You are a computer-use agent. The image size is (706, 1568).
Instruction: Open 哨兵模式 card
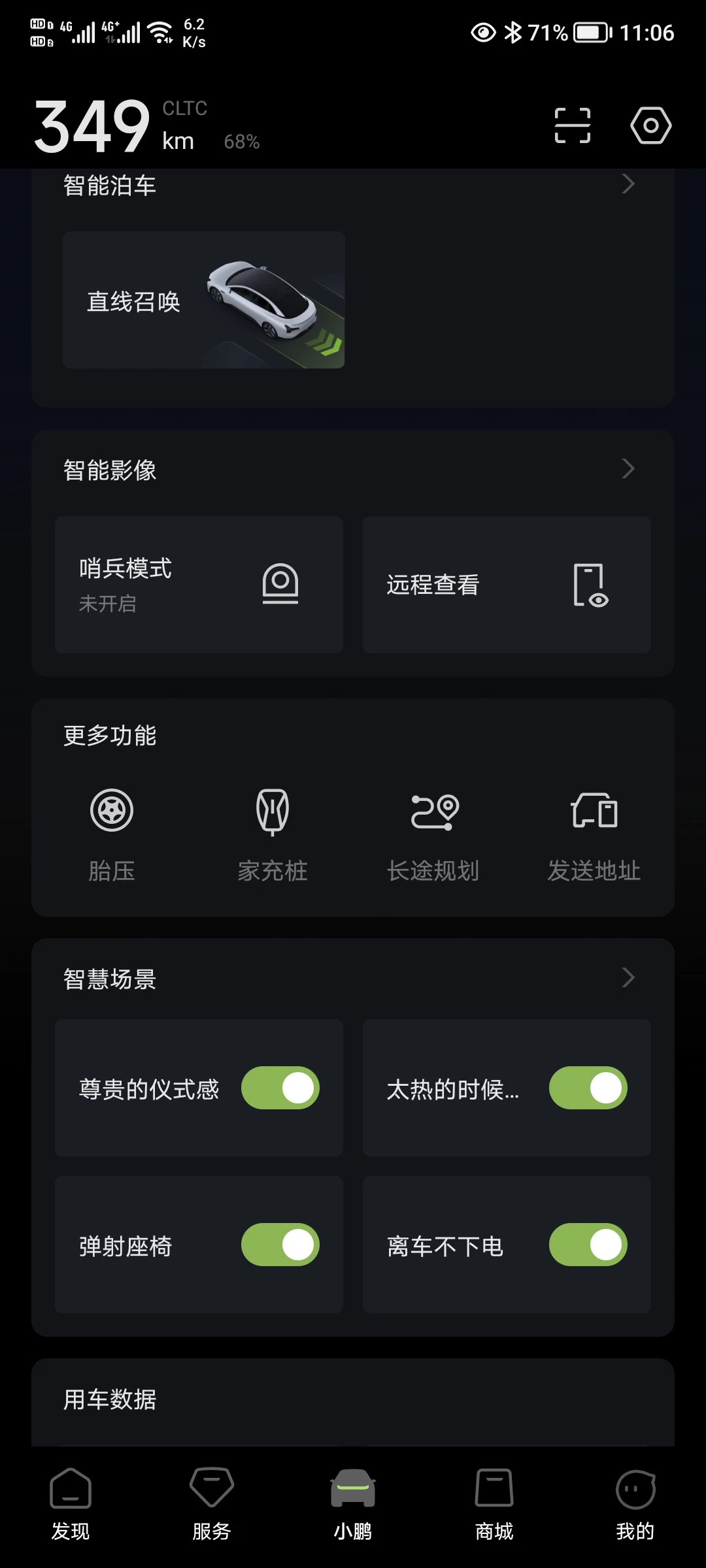coord(199,585)
